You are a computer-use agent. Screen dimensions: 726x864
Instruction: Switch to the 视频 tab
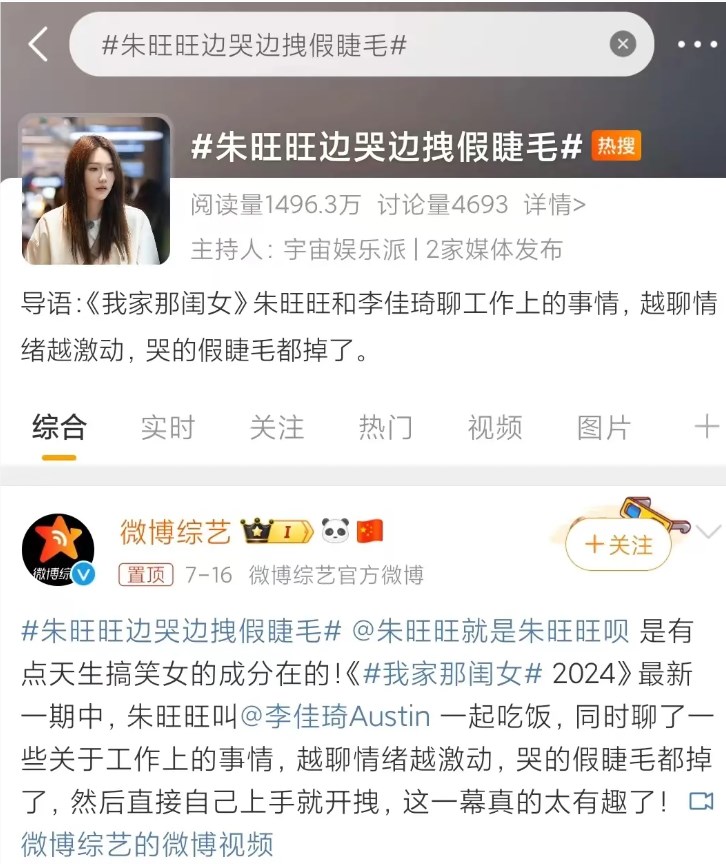(x=494, y=428)
